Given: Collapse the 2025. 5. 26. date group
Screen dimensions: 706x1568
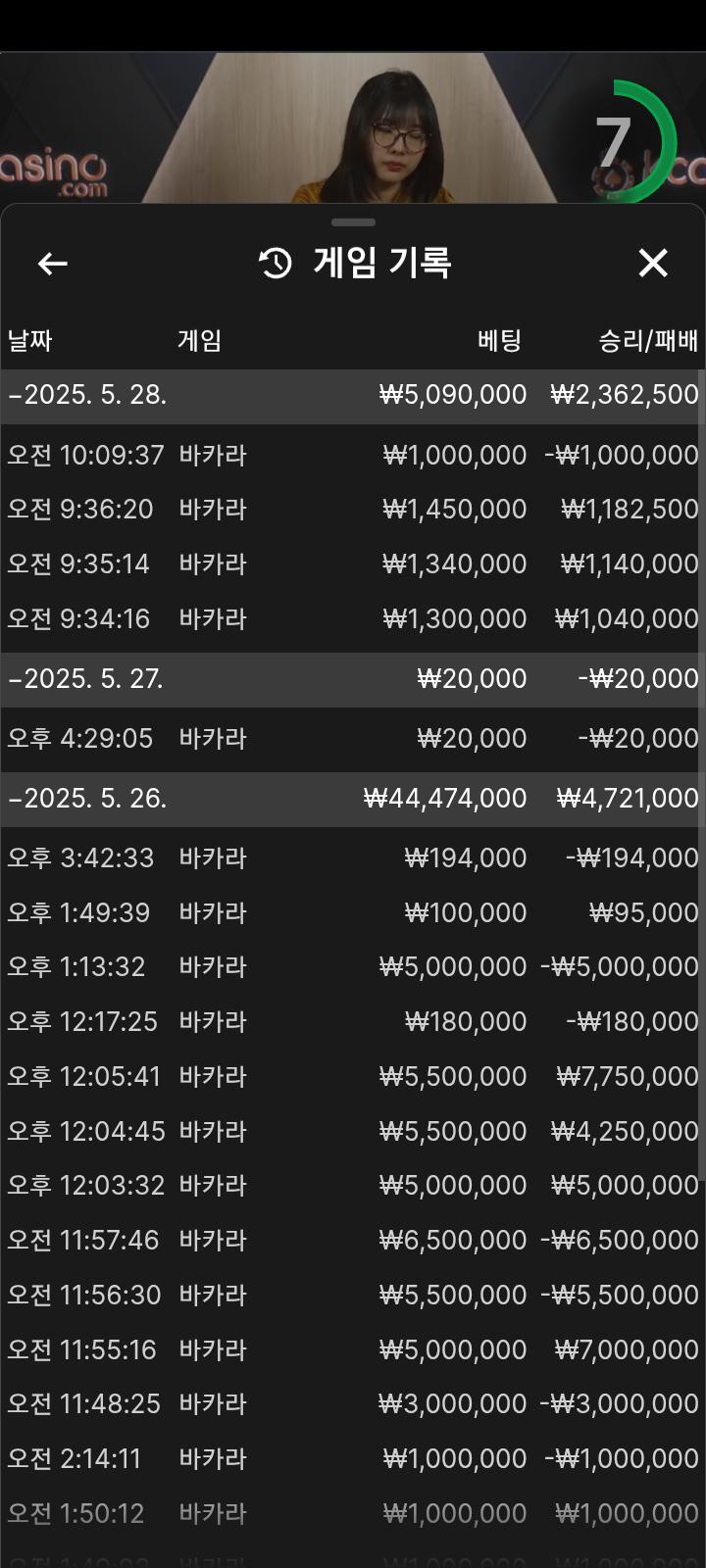Looking at the screenshot, I should point(87,799).
